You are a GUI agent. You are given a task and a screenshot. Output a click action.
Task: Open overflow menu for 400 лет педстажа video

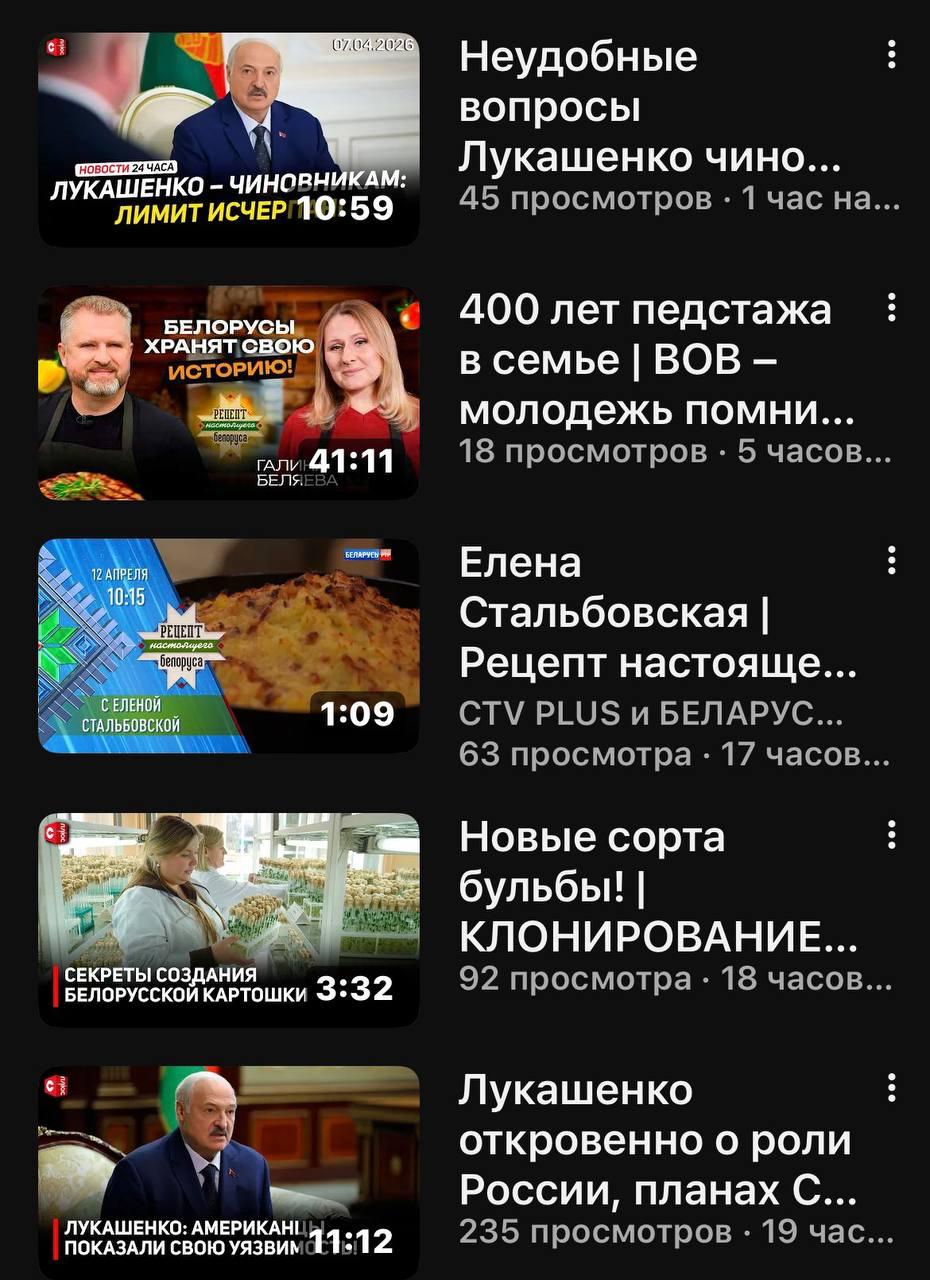pyautogui.click(x=891, y=308)
